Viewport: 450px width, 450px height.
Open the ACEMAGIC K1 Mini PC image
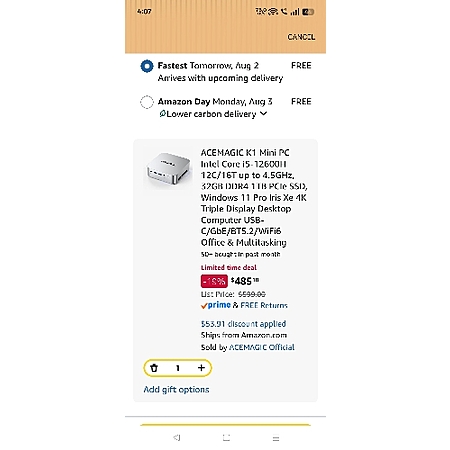tap(168, 171)
